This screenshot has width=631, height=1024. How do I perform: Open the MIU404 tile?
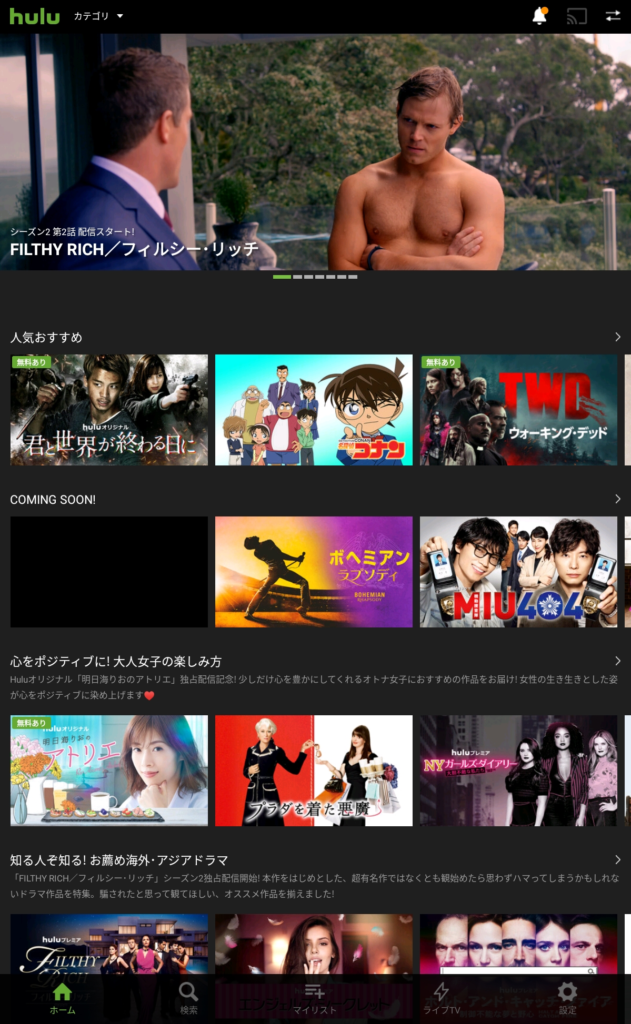click(x=518, y=571)
